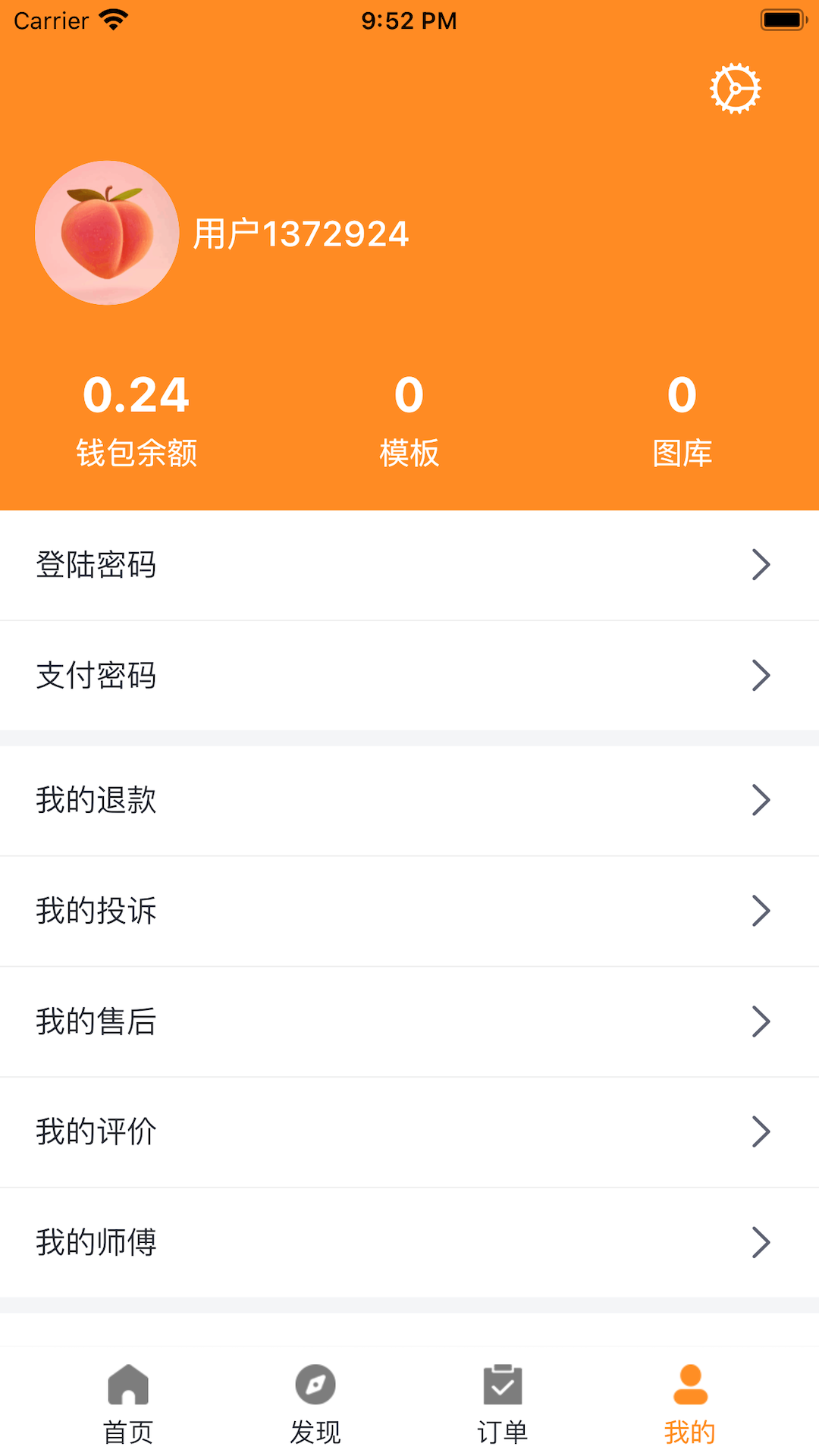The height and width of the screenshot is (1456, 819).
Task: Open 支付密码 payment password row
Action: pyautogui.click(x=409, y=676)
